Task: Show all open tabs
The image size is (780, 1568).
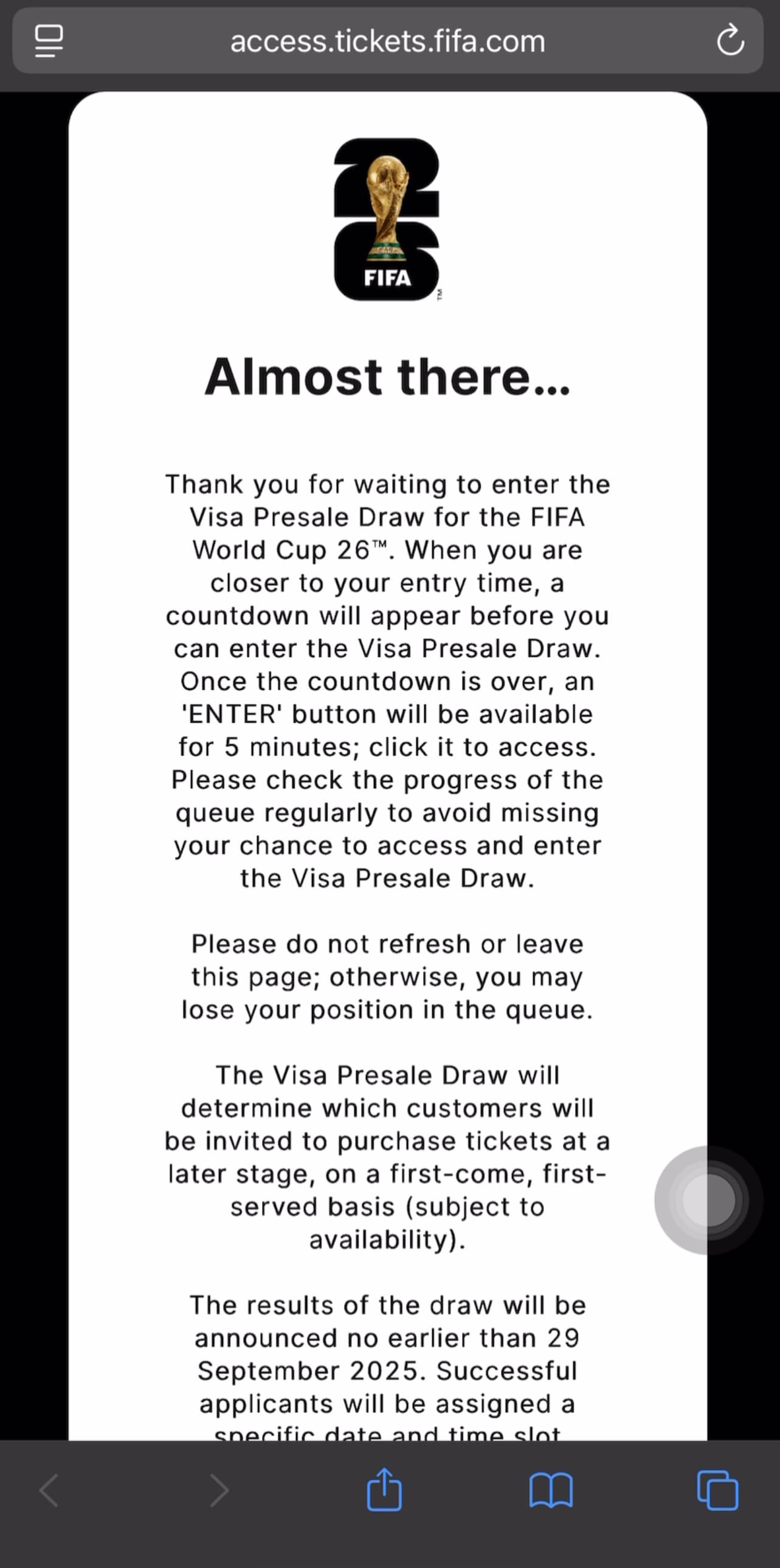Action: click(x=717, y=1490)
